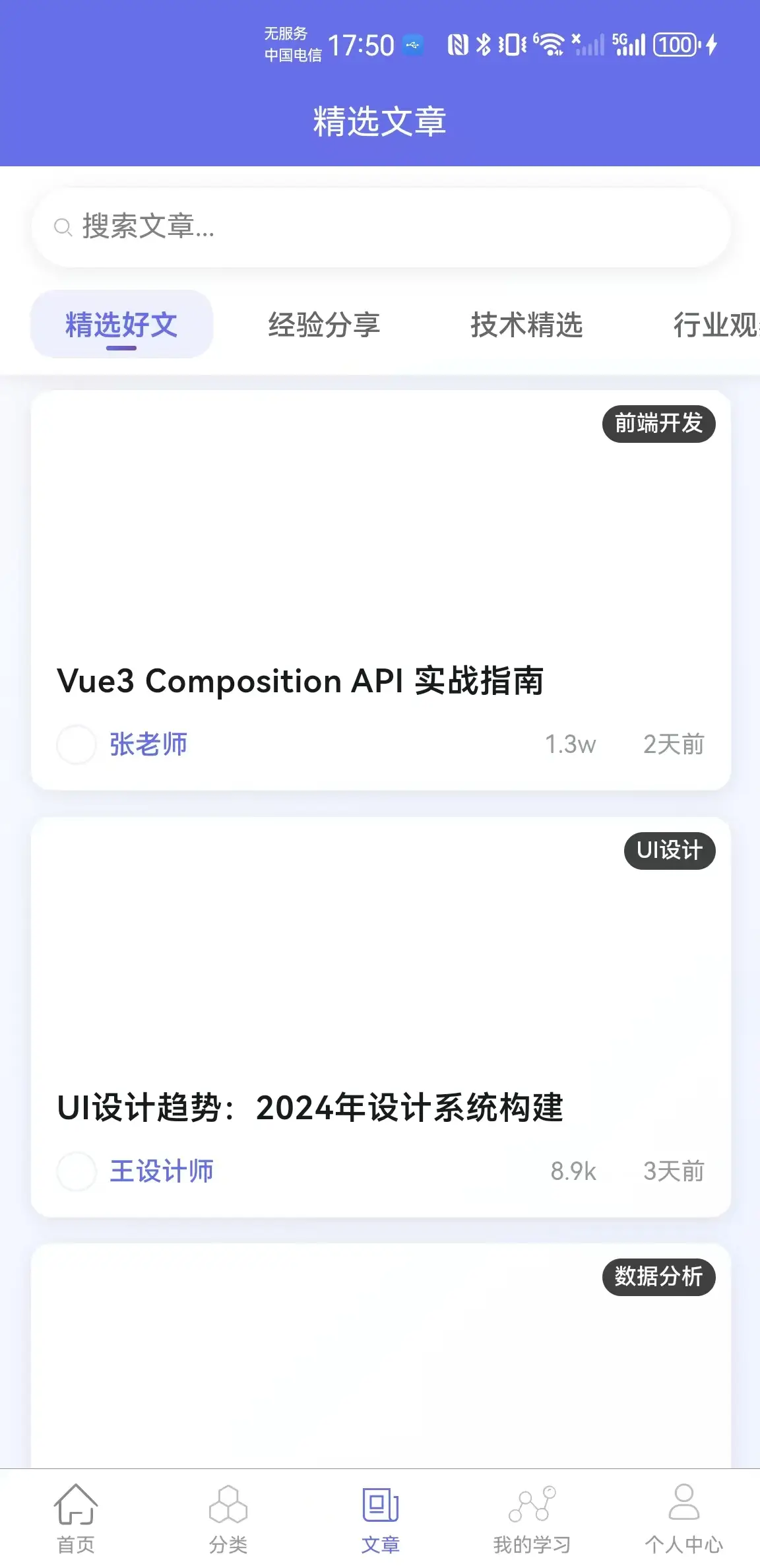This screenshot has height=1568, width=760.
Task: Switch to the 技术精选 tab
Action: click(x=526, y=325)
